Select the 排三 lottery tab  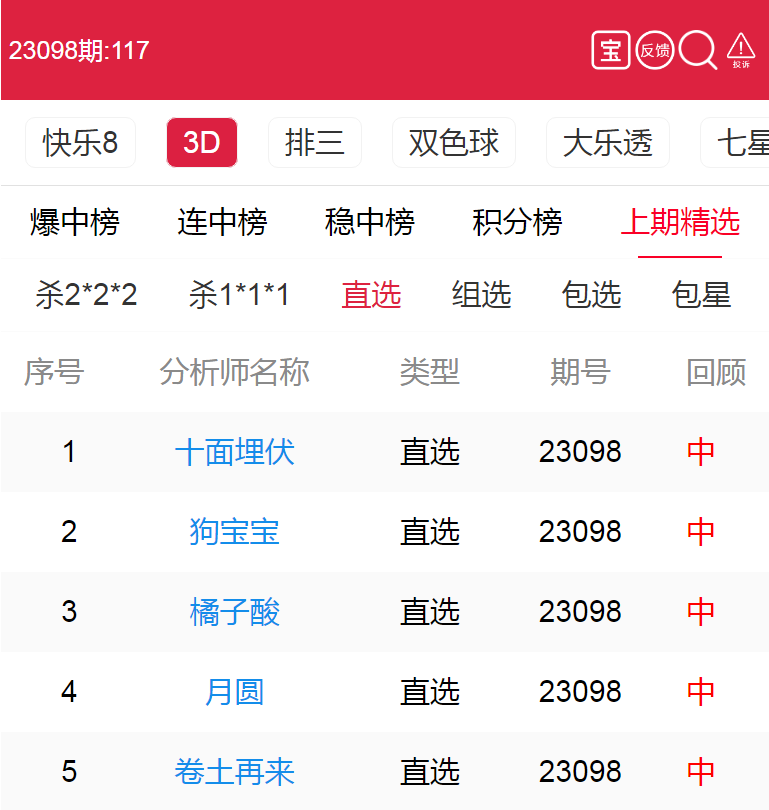tap(314, 143)
